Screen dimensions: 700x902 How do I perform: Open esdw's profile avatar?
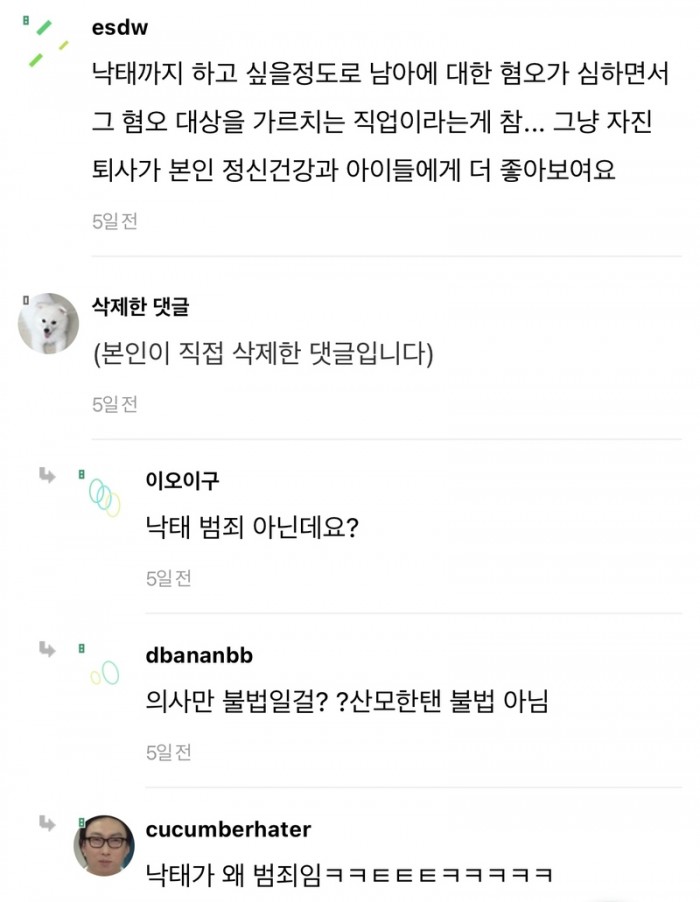tap(48, 44)
